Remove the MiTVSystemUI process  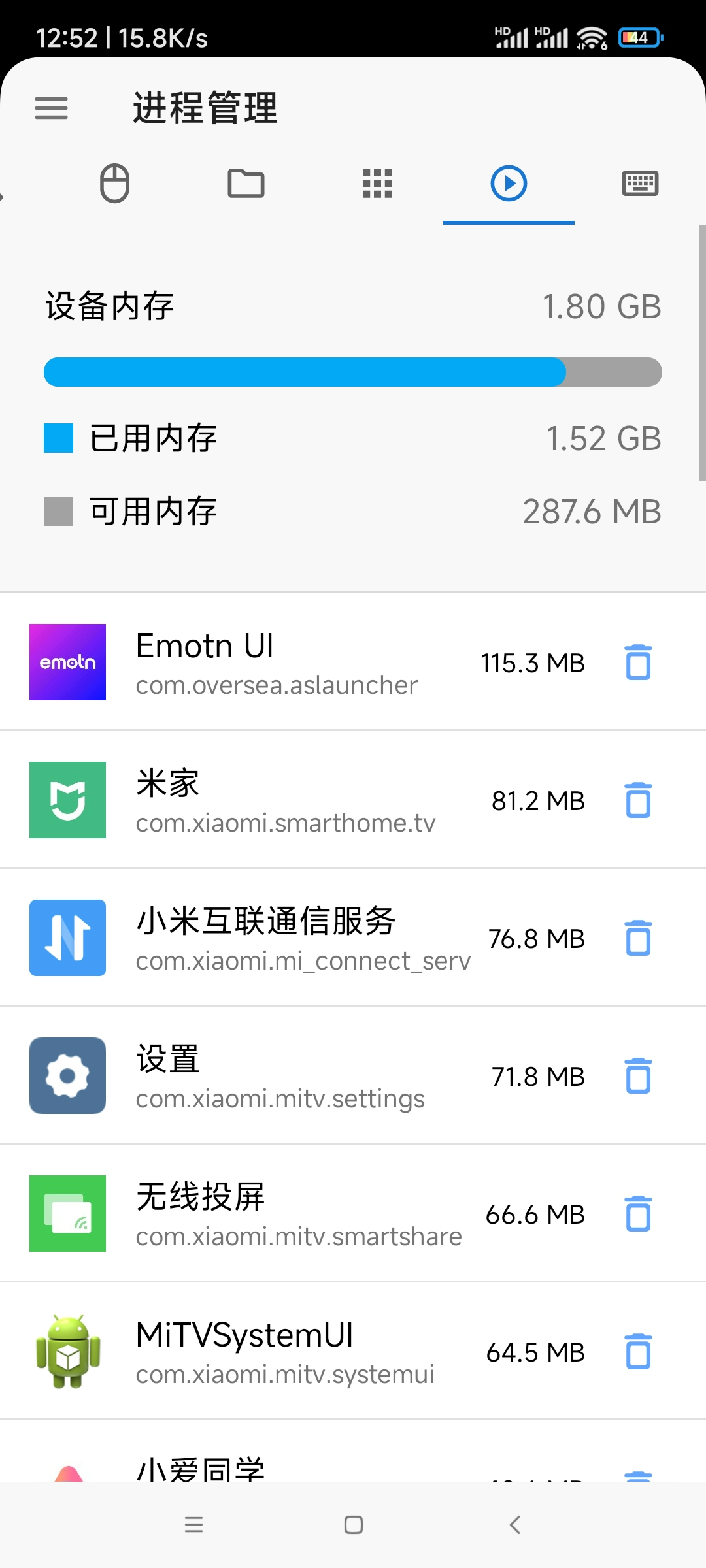(638, 1352)
